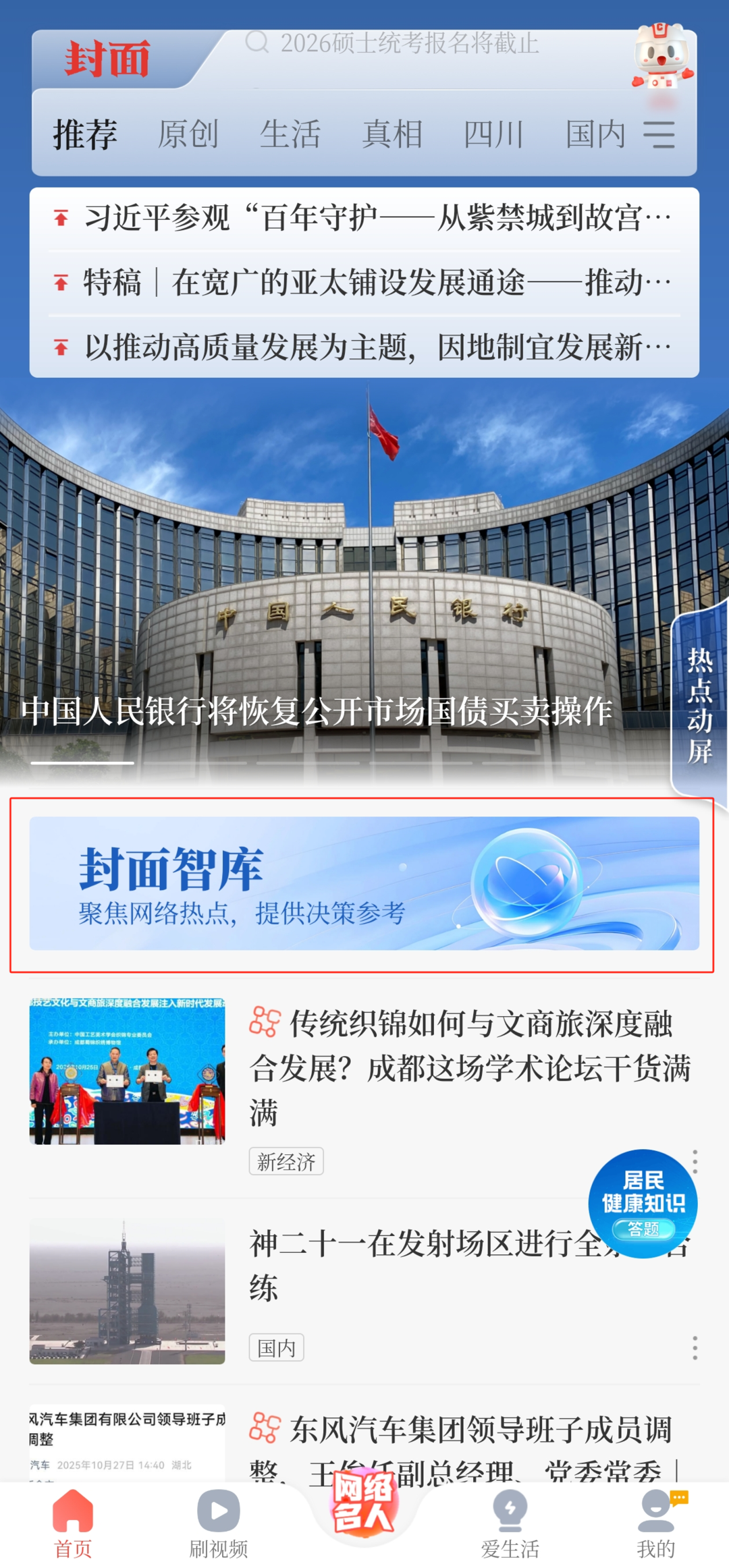Open the pinned headline 以推动高质量发展为主题
Screen dimensions: 729x1568
coord(377,347)
